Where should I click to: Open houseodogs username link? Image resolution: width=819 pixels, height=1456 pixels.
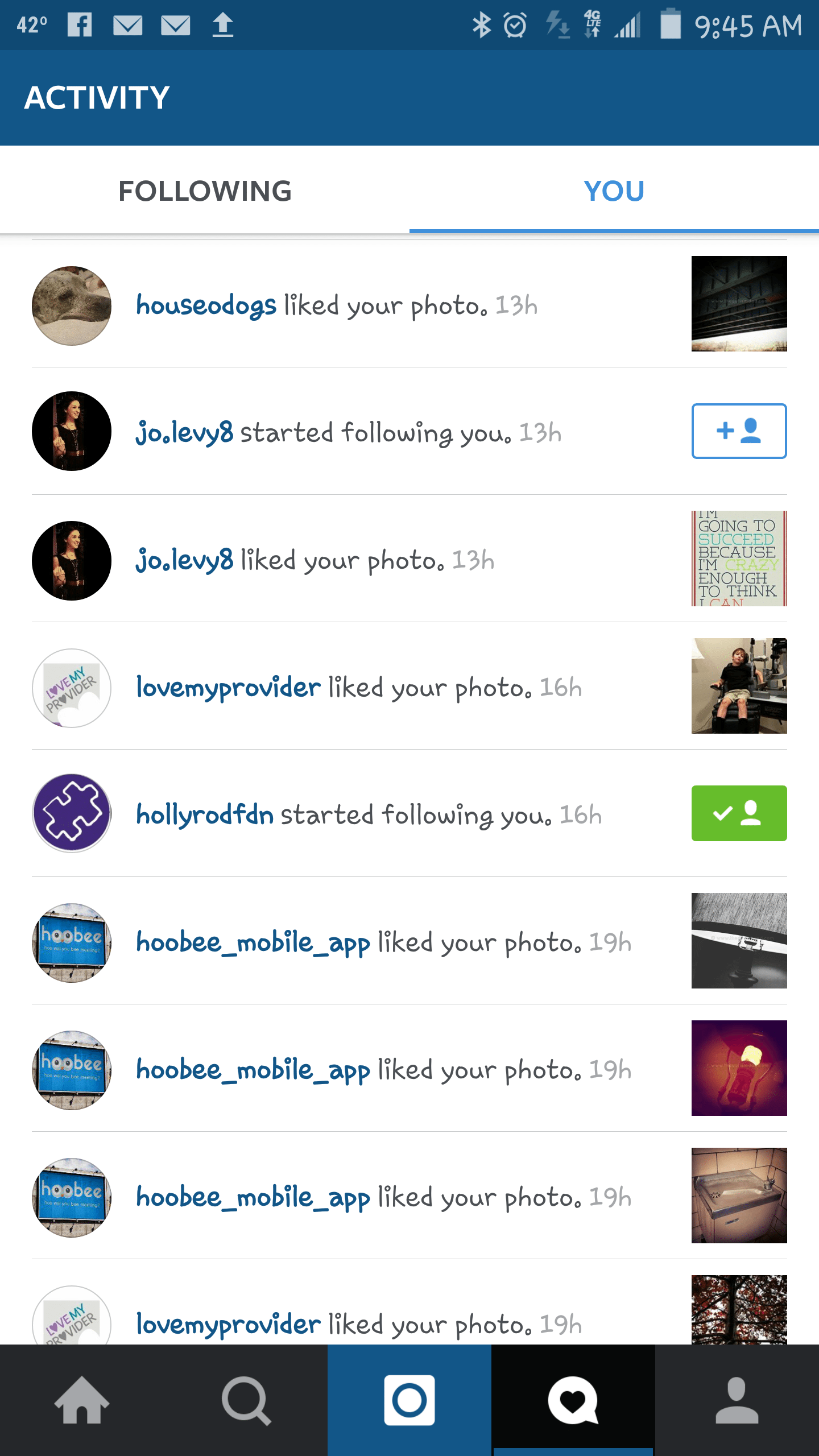pyautogui.click(x=206, y=306)
